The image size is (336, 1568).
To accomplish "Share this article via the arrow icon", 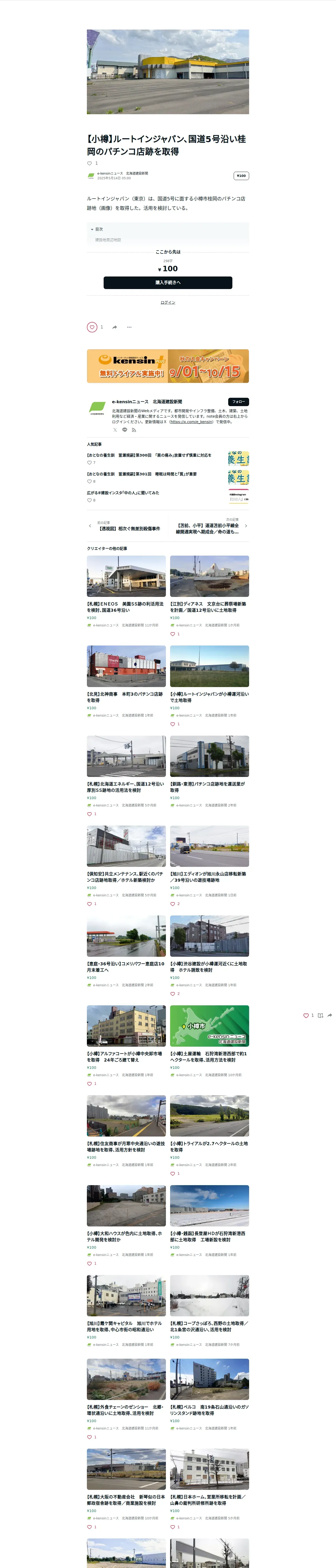I will pos(115,327).
